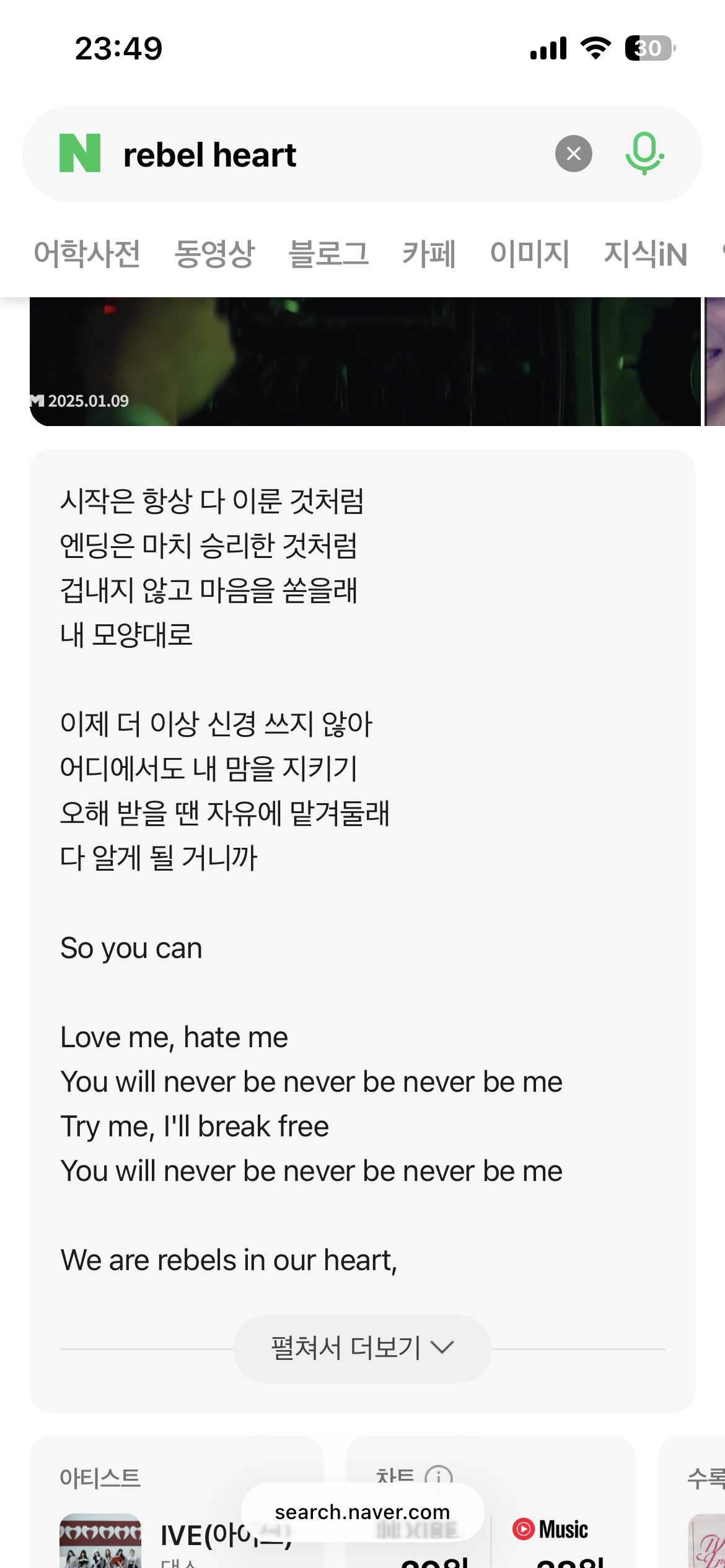This screenshot has height=1568, width=725.
Task: Switch to the 동영상 tab
Action: 214,254
